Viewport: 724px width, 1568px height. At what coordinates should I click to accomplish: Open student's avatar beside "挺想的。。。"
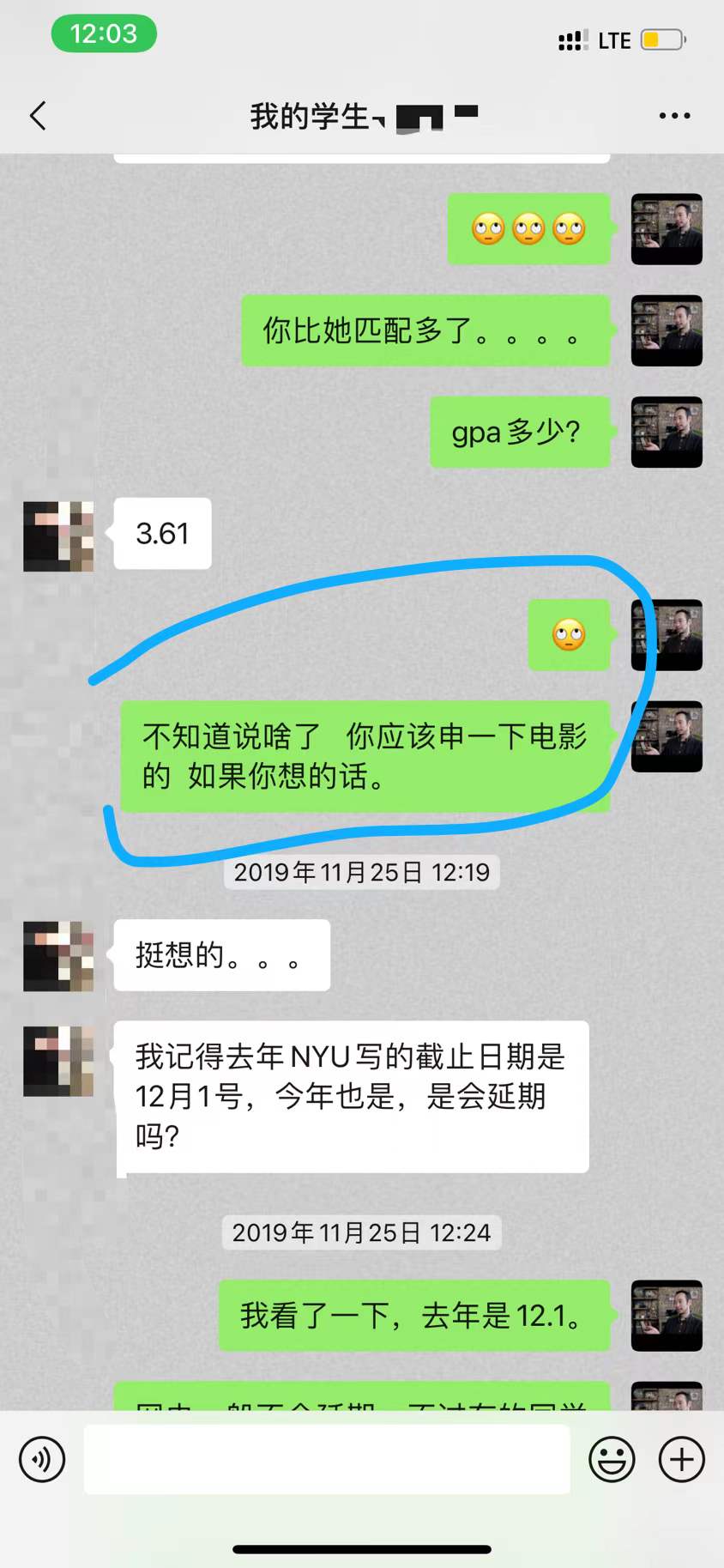coord(58,956)
